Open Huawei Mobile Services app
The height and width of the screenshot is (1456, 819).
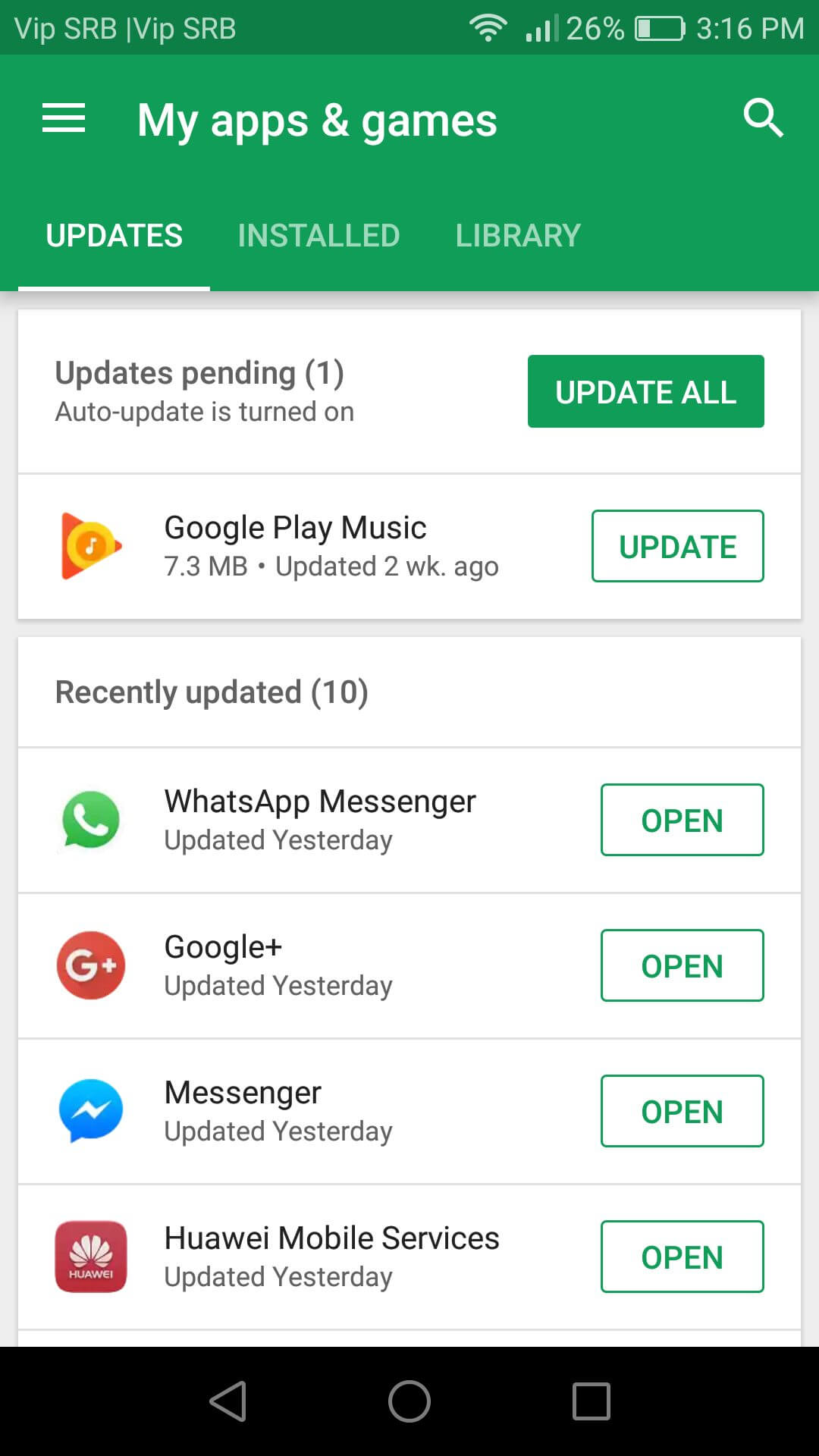[682, 1257]
